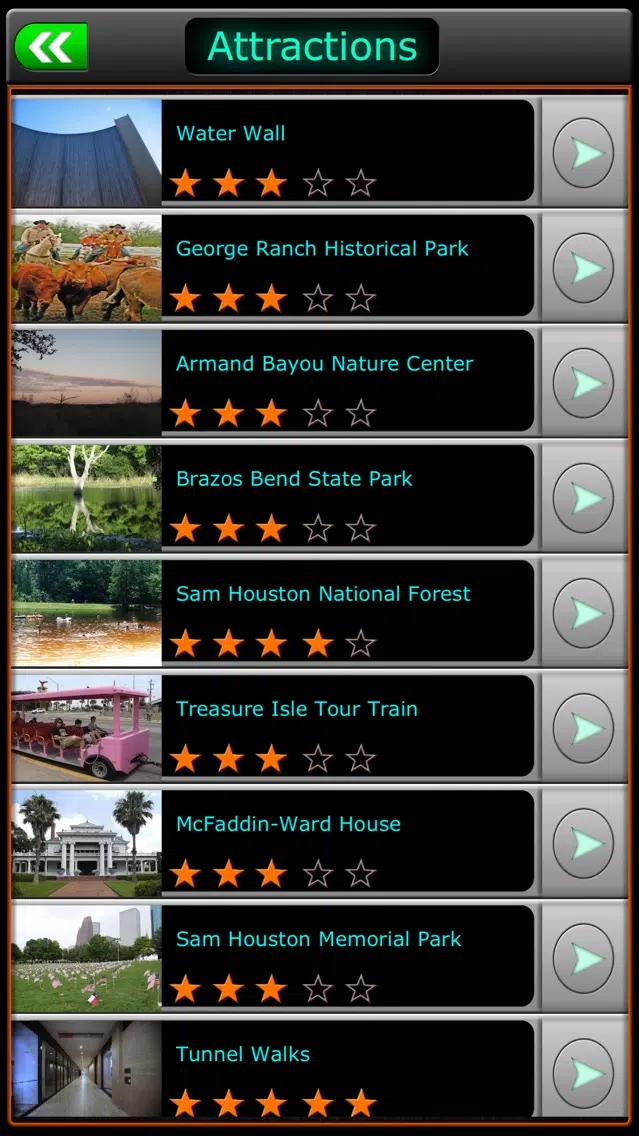Screen dimensions: 639x1136
Task: Tap the arrow button next to Sam Houston National Forest
Action: (x=583, y=613)
